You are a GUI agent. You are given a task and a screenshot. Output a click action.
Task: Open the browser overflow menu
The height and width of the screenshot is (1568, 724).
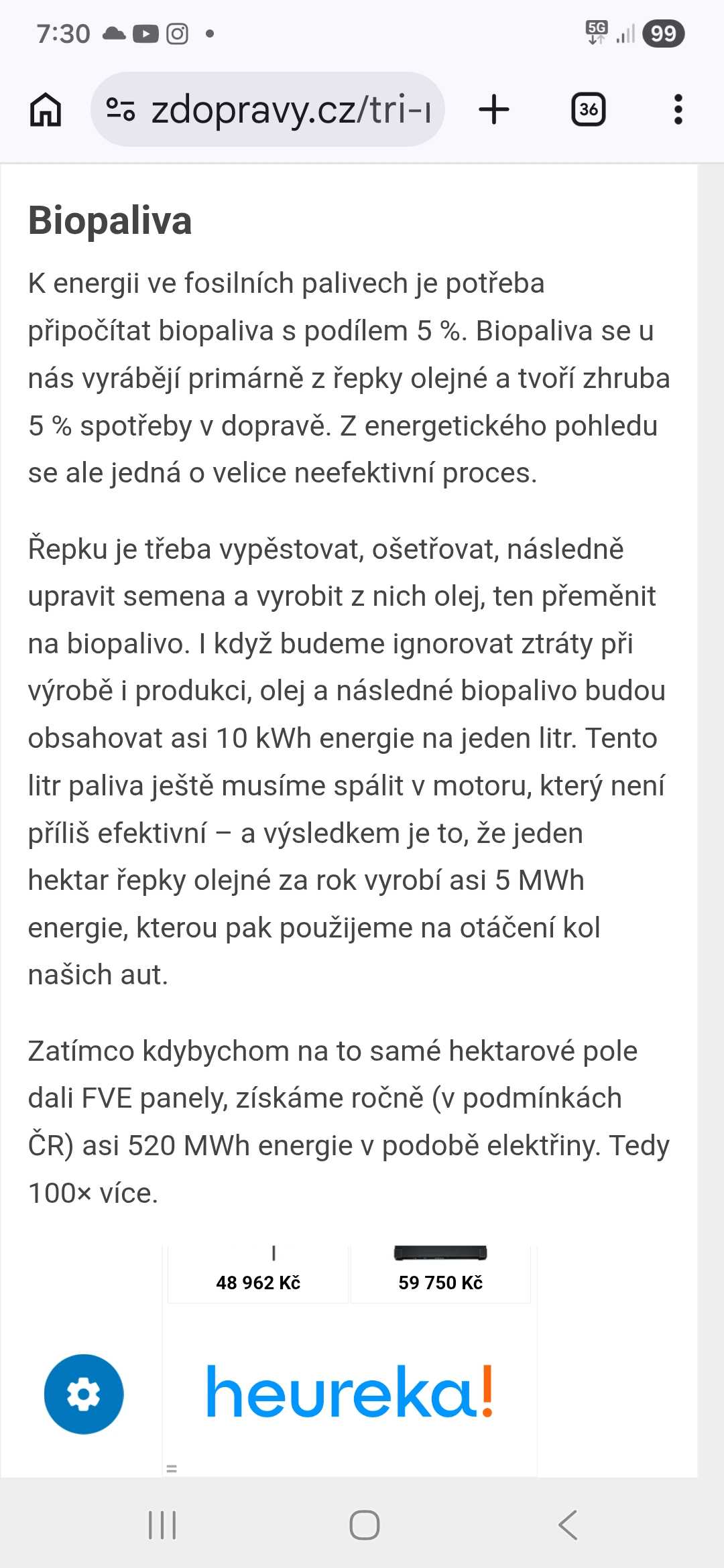click(x=678, y=109)
